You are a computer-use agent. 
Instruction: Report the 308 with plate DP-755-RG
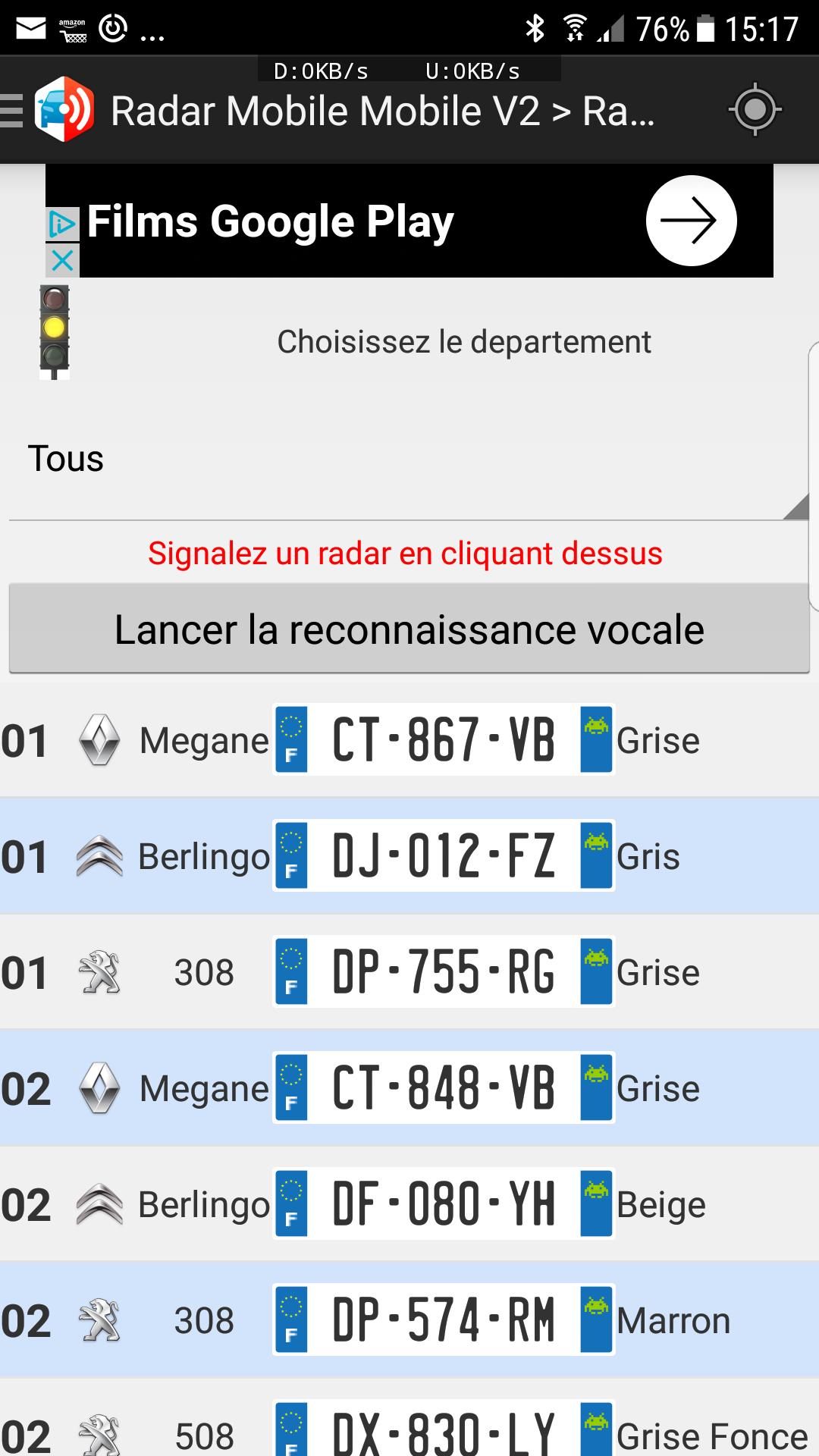(x=409, y=972)
